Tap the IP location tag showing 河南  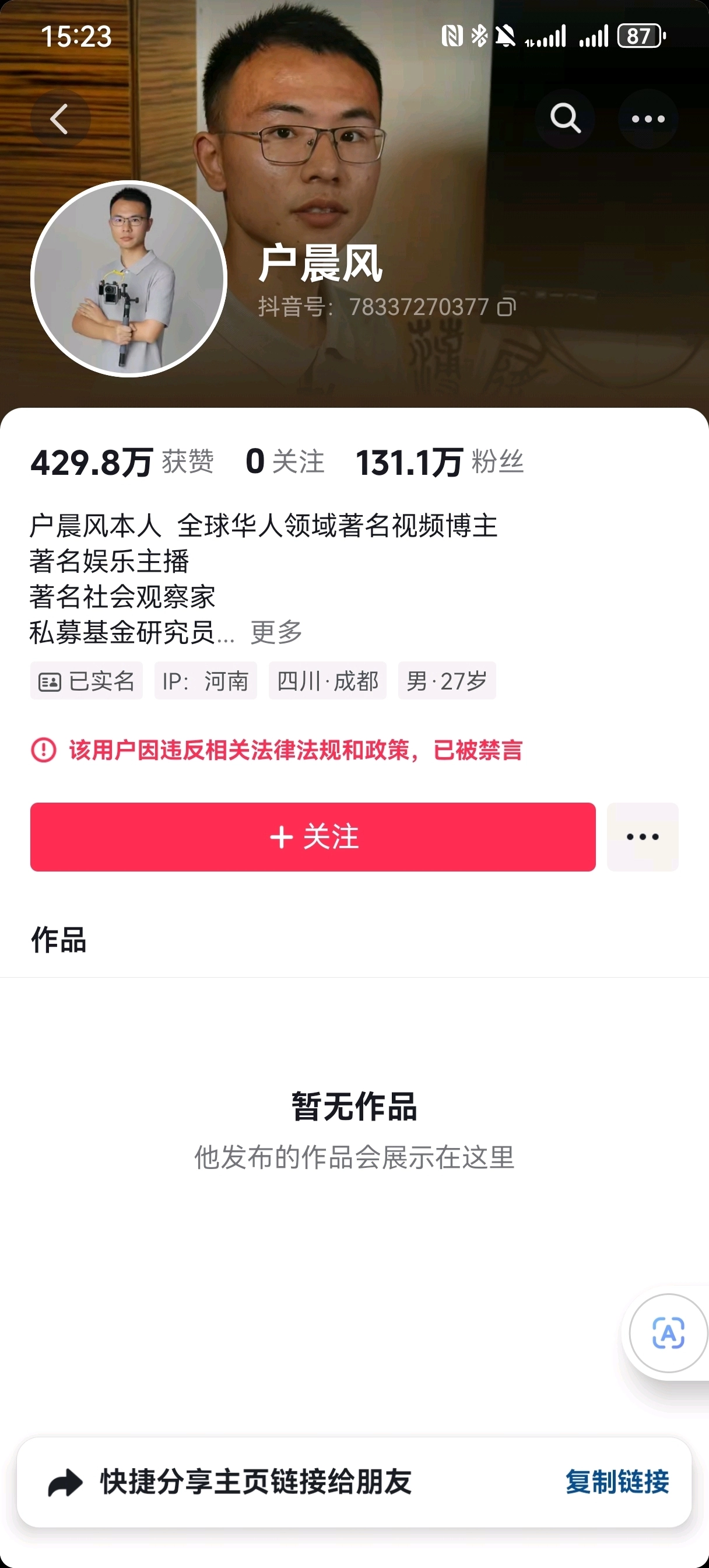point(206,681)
